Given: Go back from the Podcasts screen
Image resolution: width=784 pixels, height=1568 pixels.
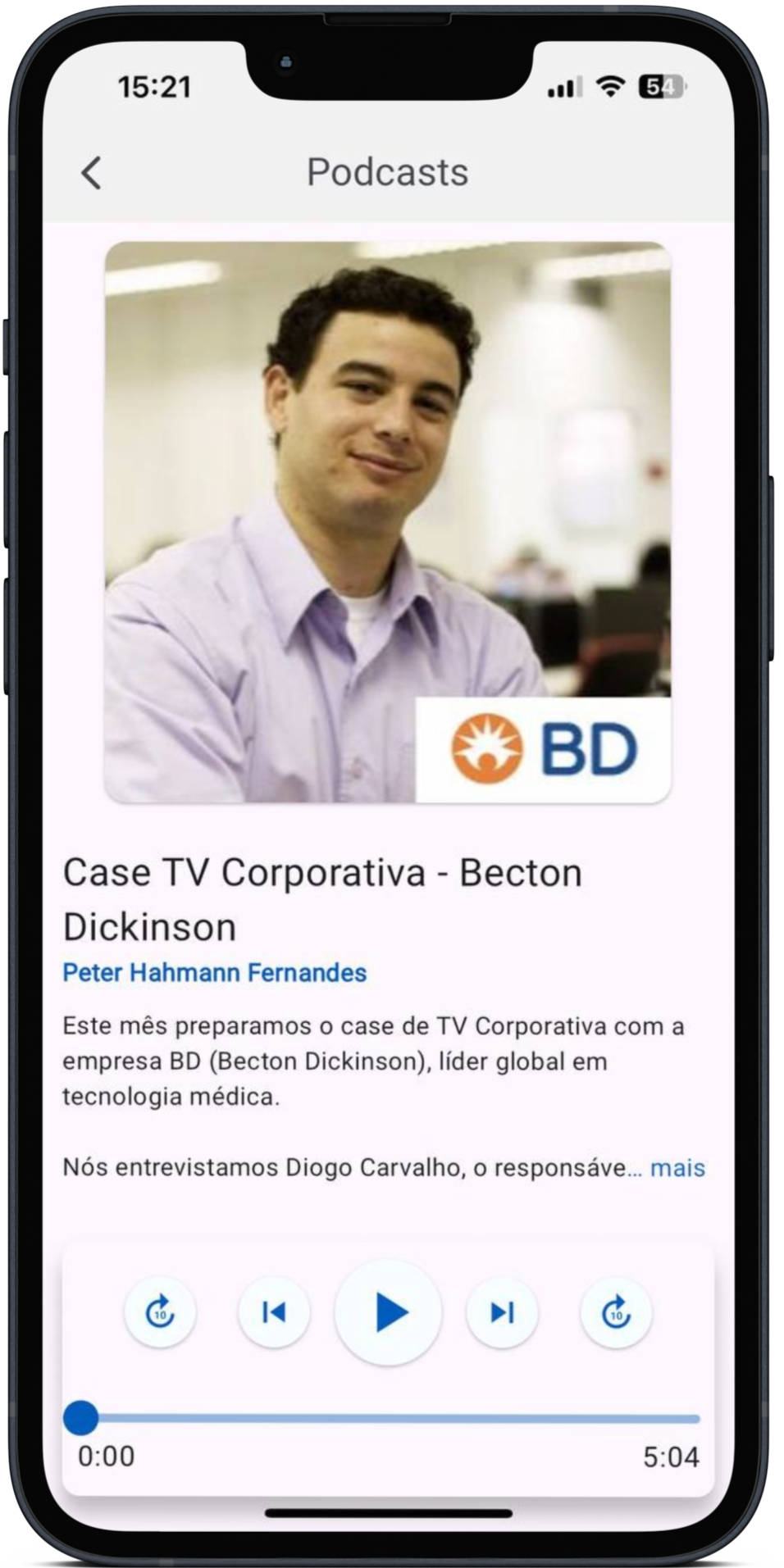Looking at the screenshot, I should (x=92, y=173).
